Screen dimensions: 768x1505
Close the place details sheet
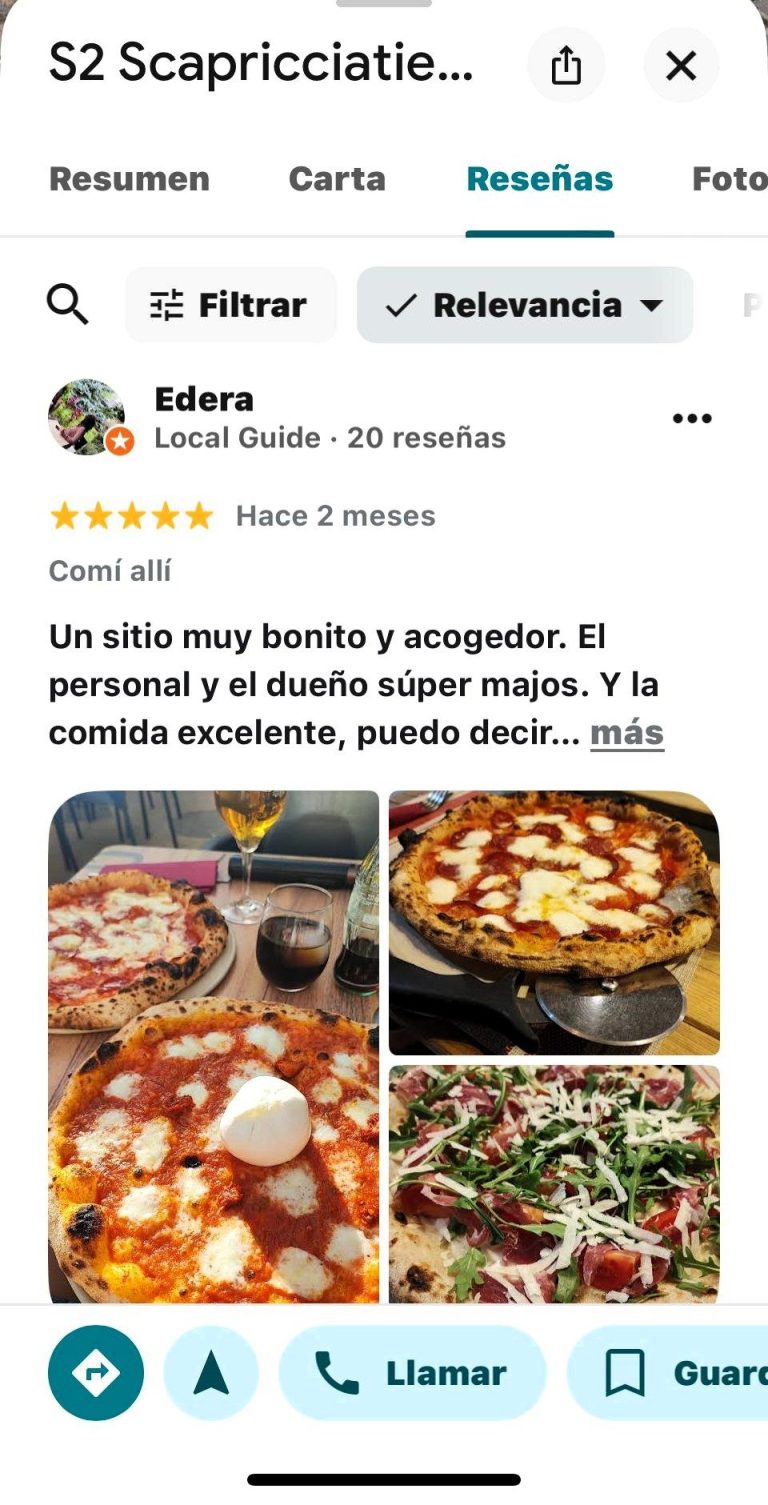click(681, 66)
